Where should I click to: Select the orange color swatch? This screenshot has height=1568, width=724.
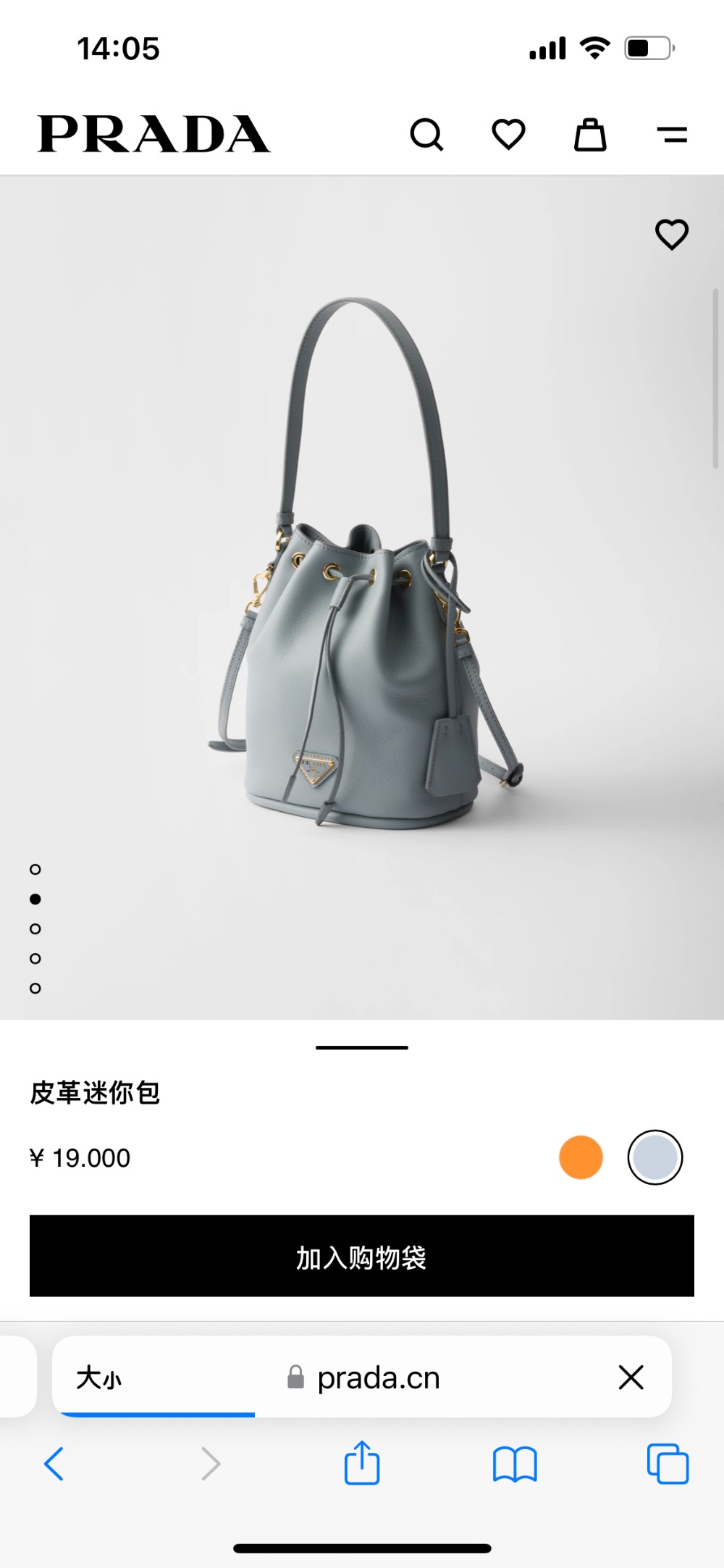pyautogui.click(x=581, y=1157)
